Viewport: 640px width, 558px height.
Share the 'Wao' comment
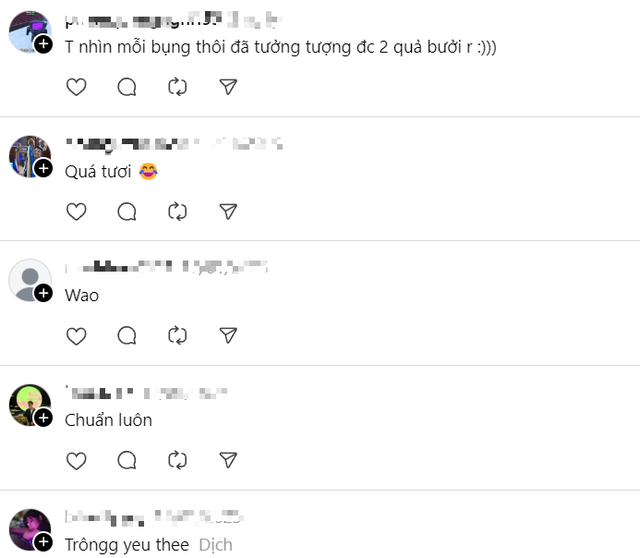click(x=228, y=336)
